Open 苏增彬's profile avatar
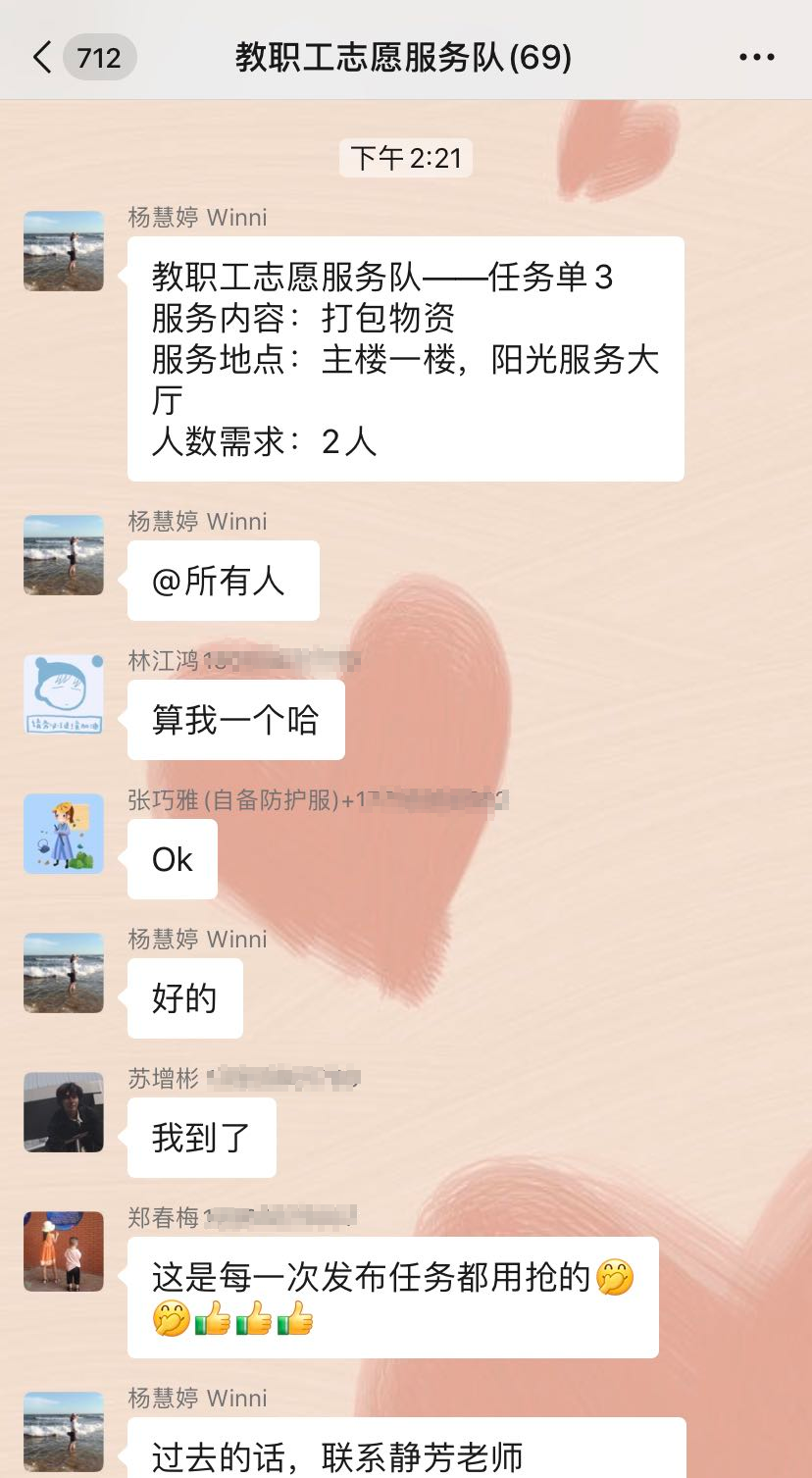The height and width of the screenshot is (1478, 812). tap(63, 1112)
